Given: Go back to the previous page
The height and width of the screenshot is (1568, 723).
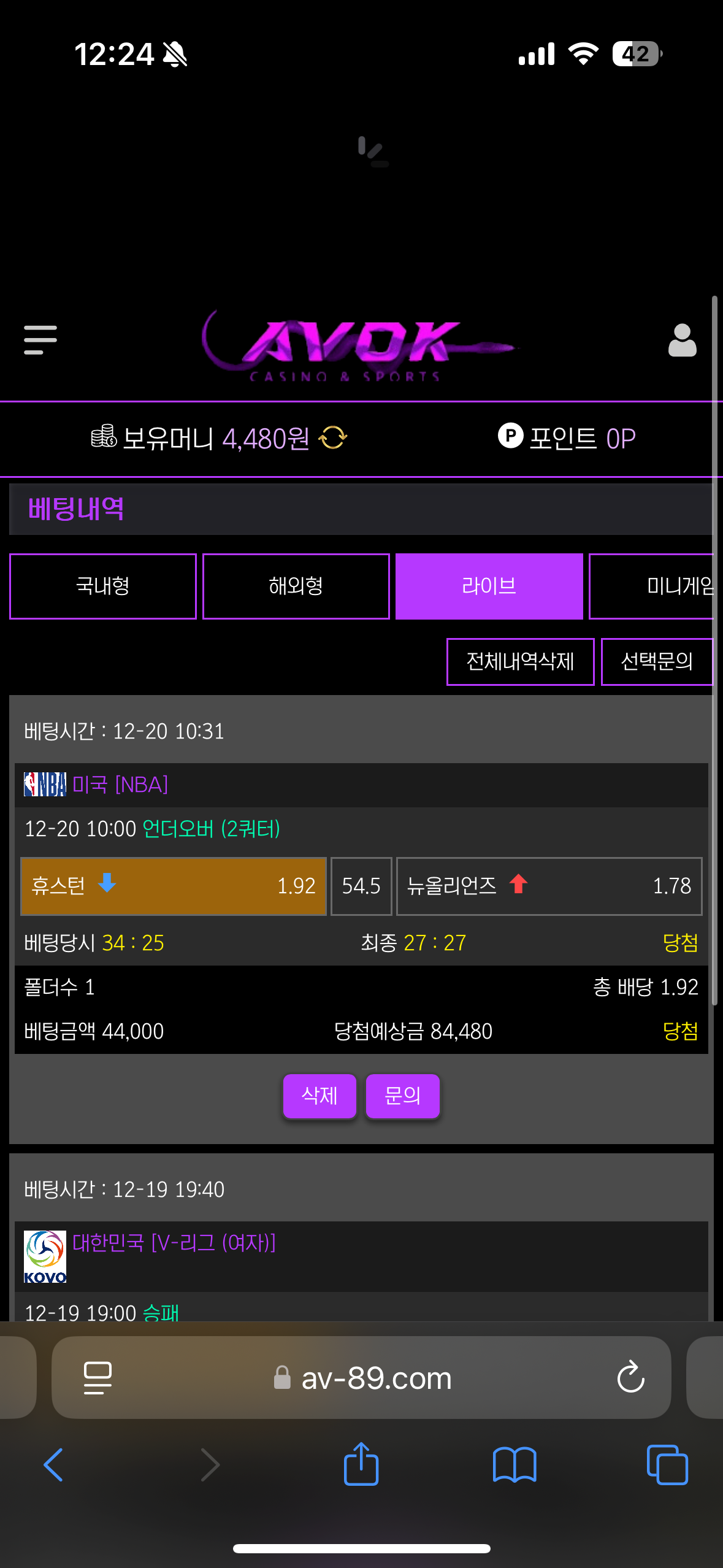Looking at the screenshot, I should click(53, 1465).
